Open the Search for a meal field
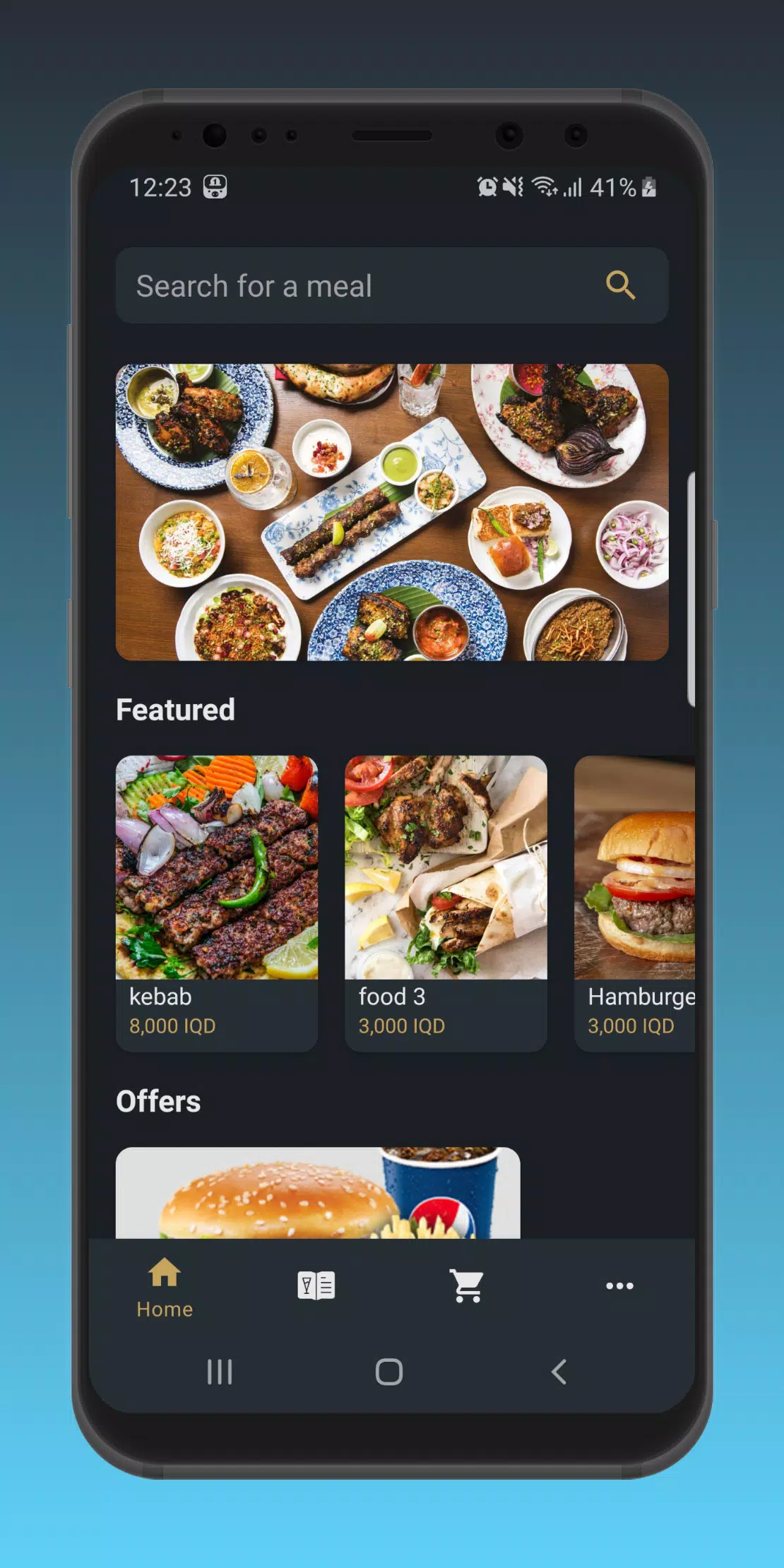784x1568 pixels. (x=353, y=286)
